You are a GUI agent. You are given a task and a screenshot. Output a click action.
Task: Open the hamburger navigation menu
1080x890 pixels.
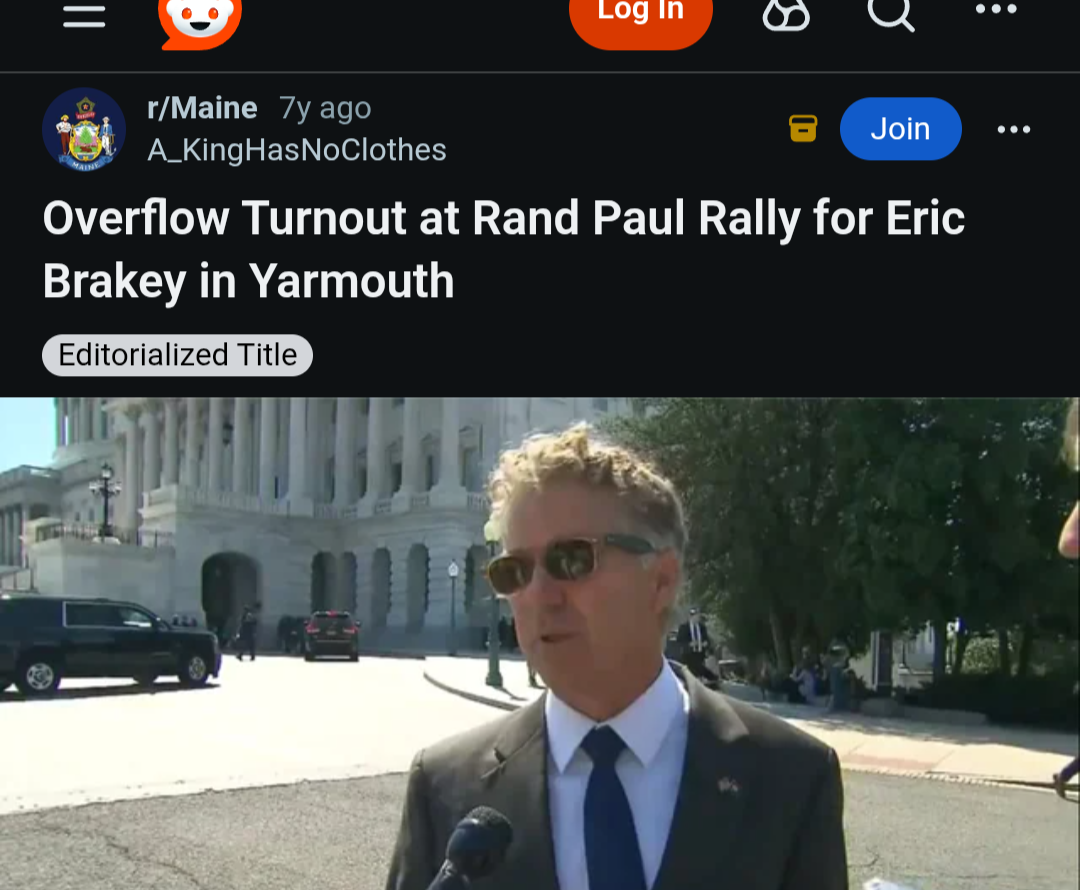pyautogui.click(x=84, y=15)
